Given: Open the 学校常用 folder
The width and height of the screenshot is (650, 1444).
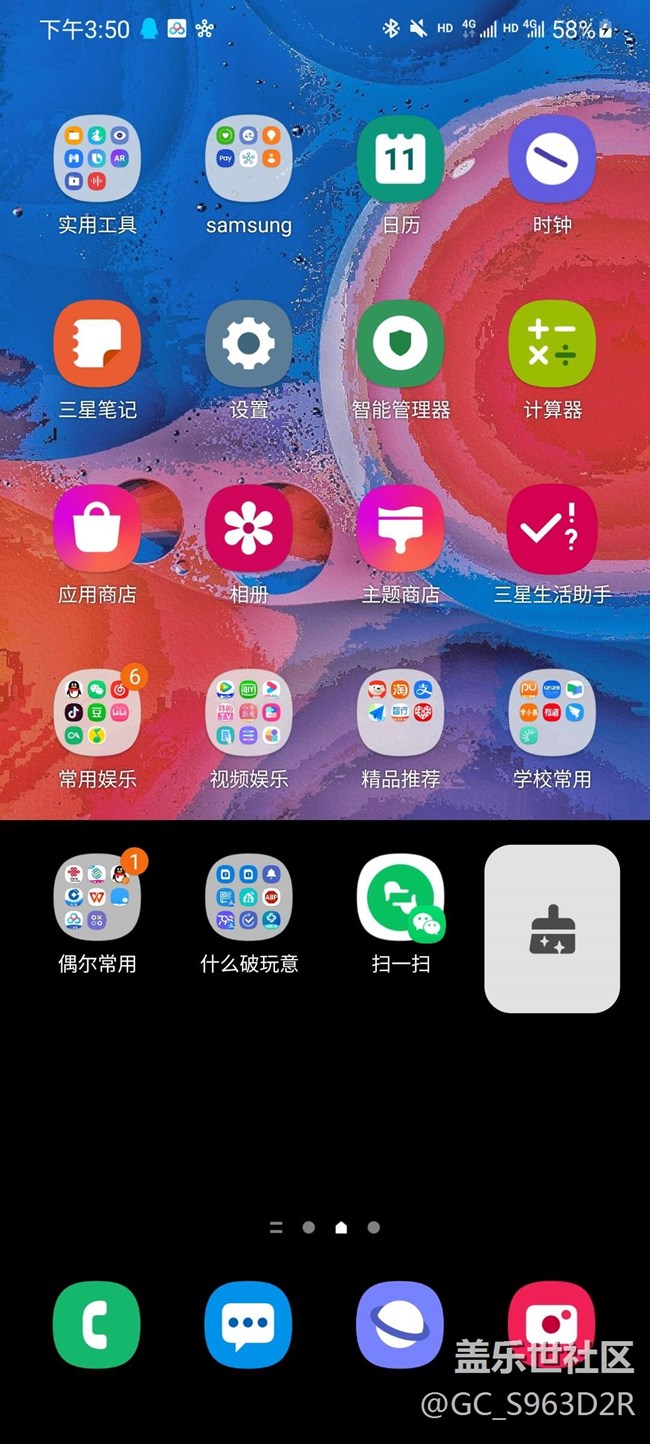Looking at the screenshot, I should click(x=552, y=713).
